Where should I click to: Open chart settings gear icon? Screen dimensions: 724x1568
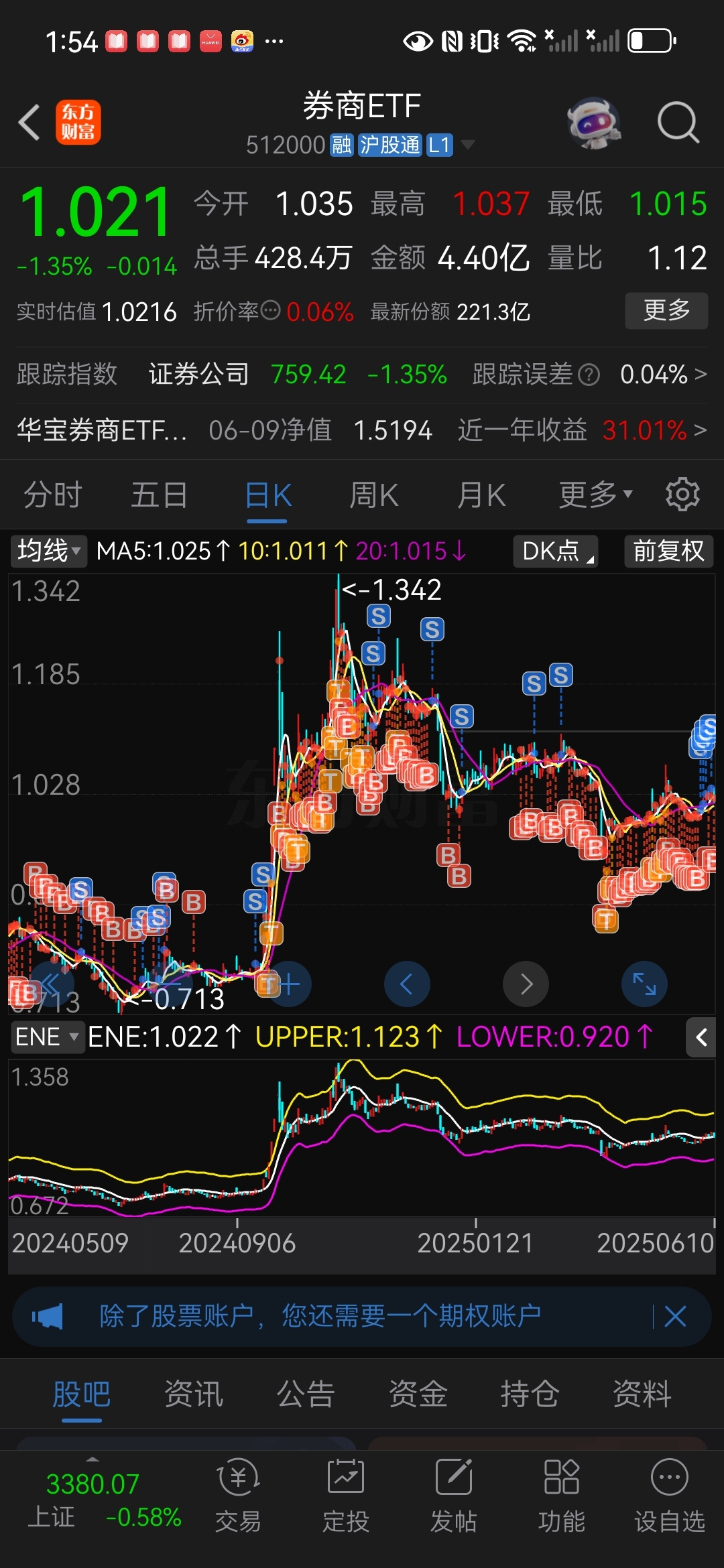tap(682, 495)
